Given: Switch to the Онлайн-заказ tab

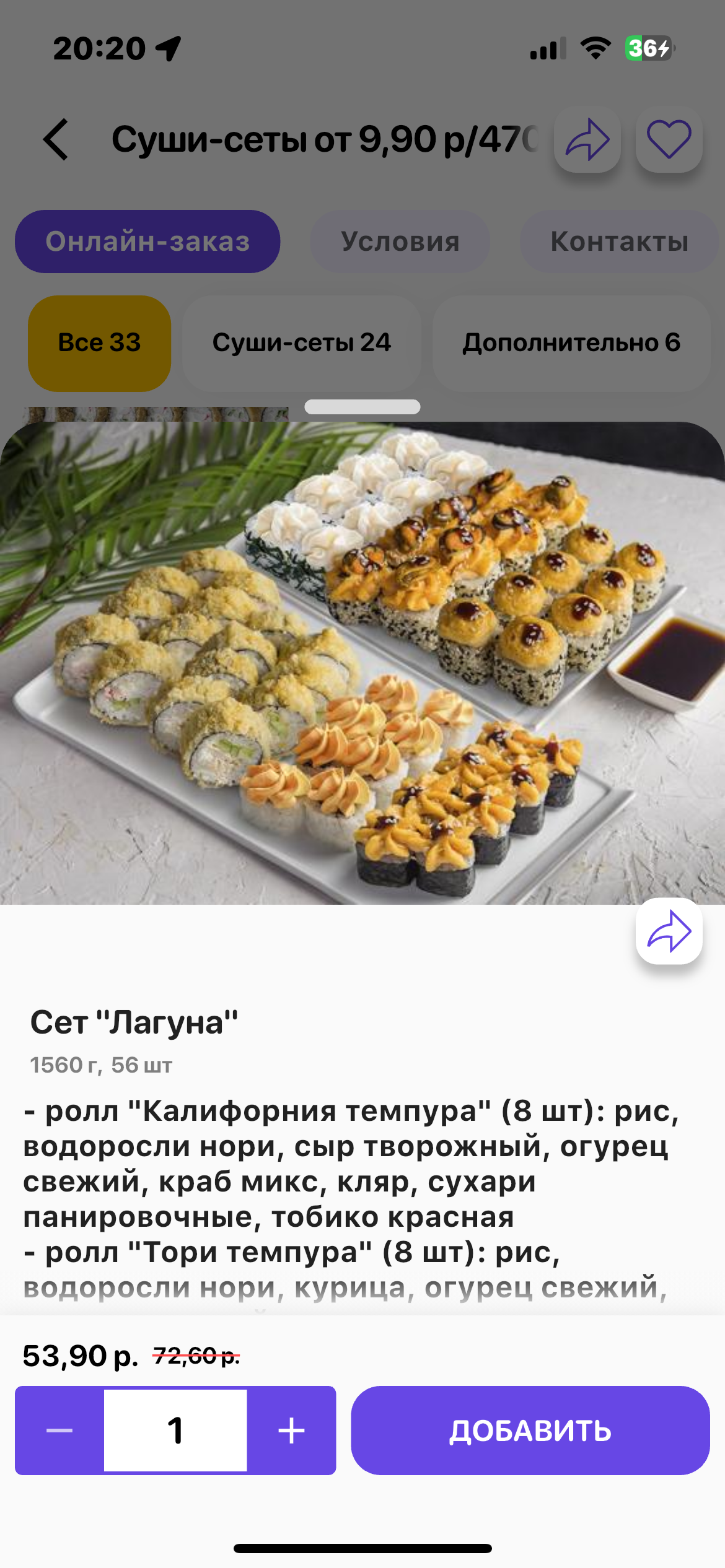Looking at the screenshot, I should click(x=147, y=242).
